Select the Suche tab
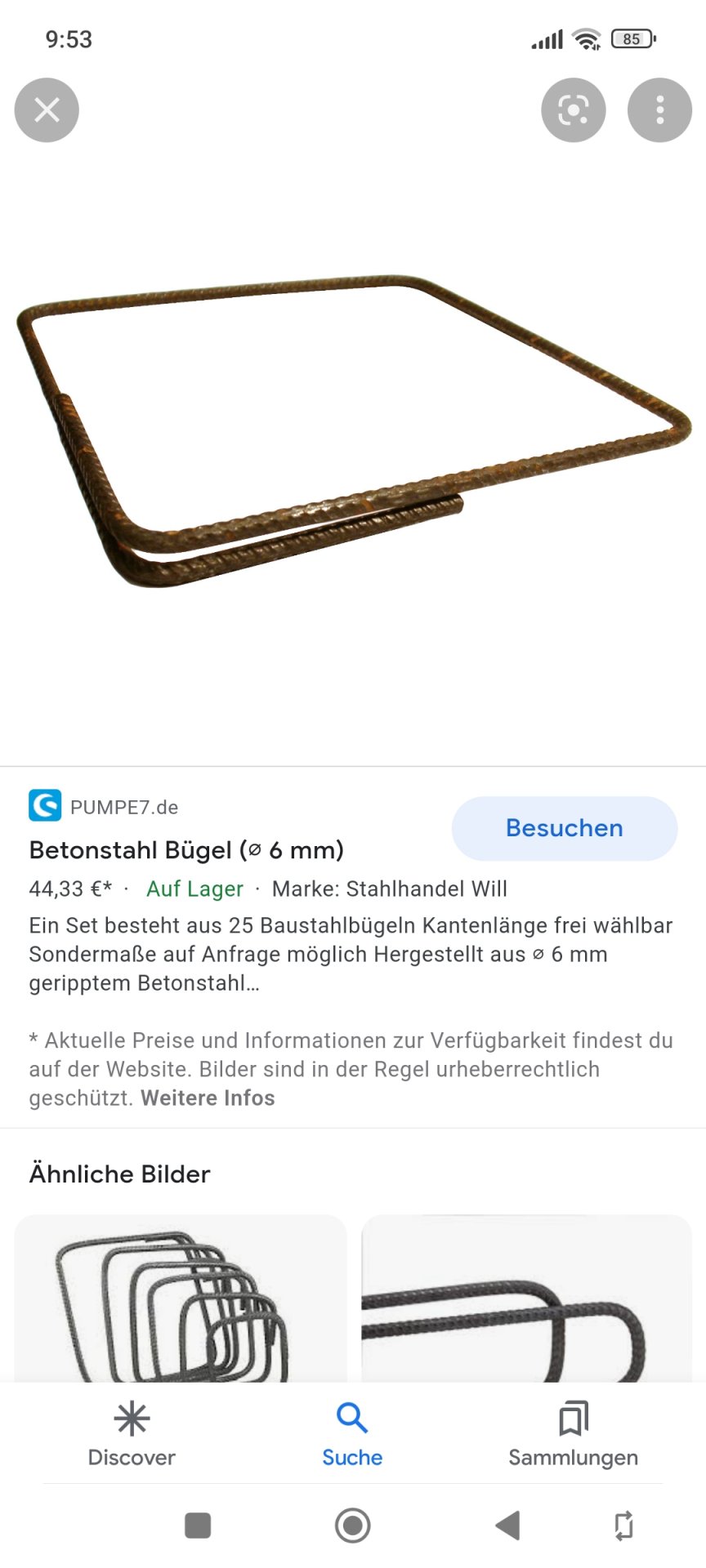 (352, 1434)
